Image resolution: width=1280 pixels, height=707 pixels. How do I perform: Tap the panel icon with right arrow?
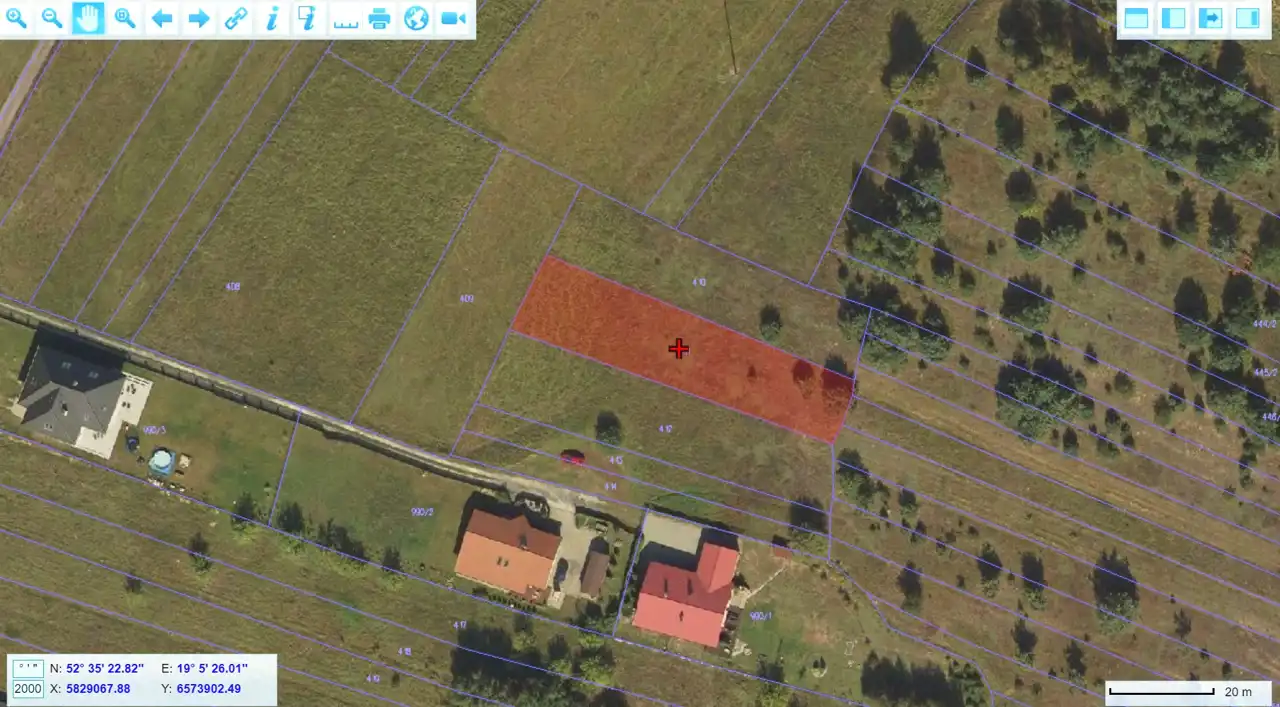1210,18
